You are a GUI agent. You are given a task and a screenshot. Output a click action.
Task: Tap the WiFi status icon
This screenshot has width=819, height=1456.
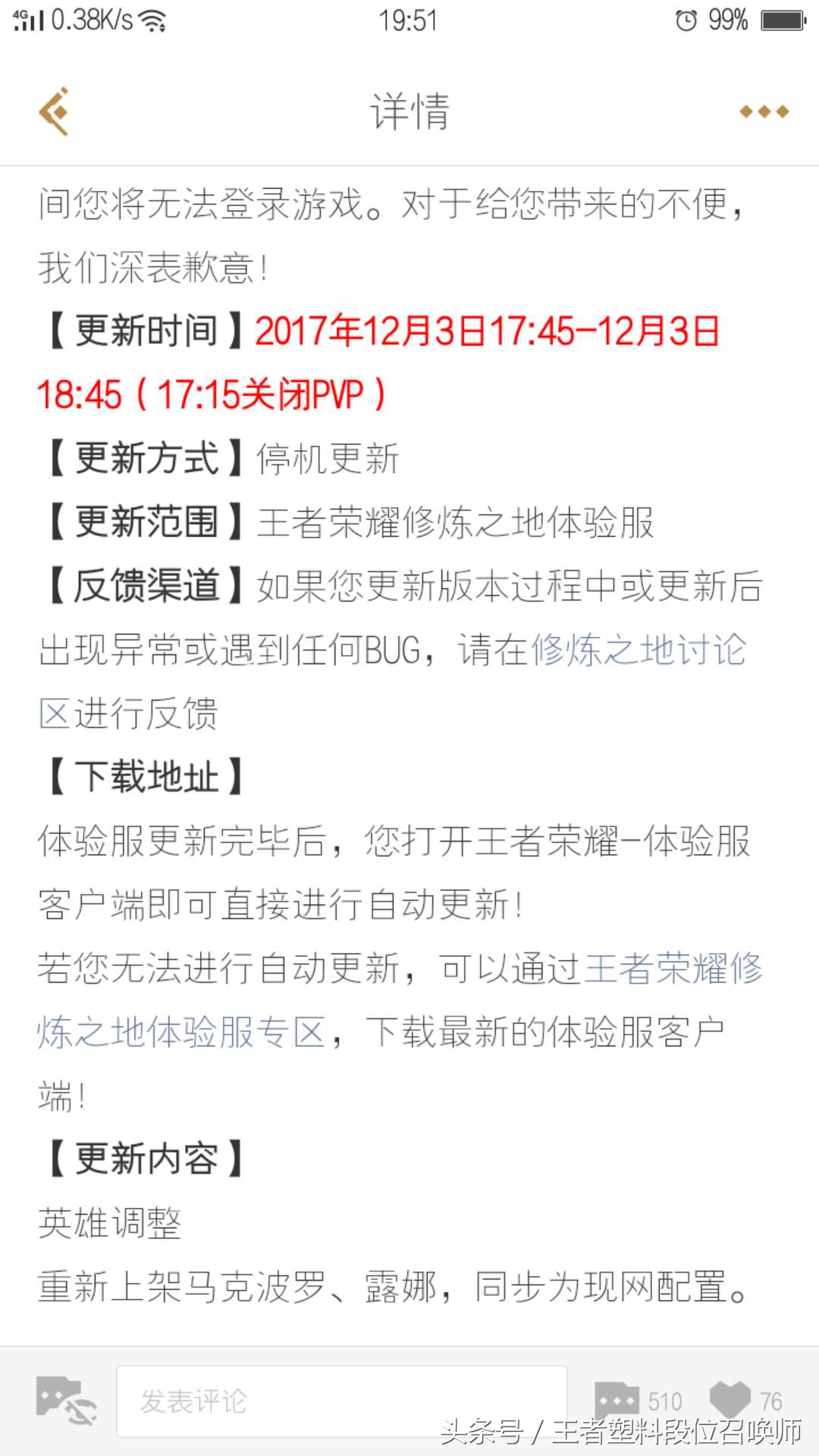tap(155, 20)
